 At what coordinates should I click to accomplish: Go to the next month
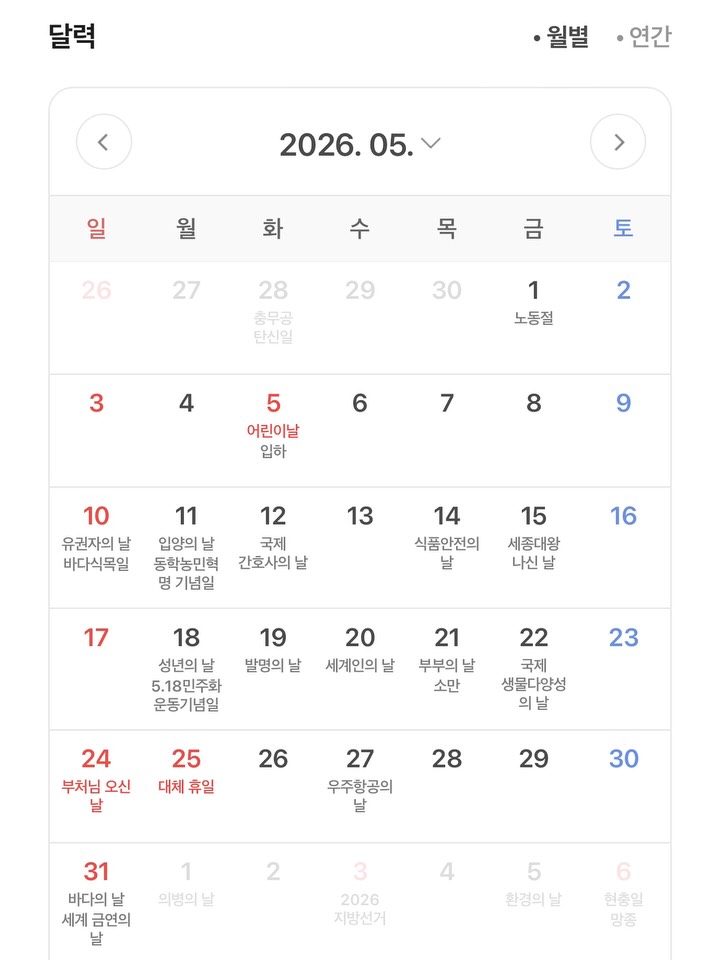618,142
